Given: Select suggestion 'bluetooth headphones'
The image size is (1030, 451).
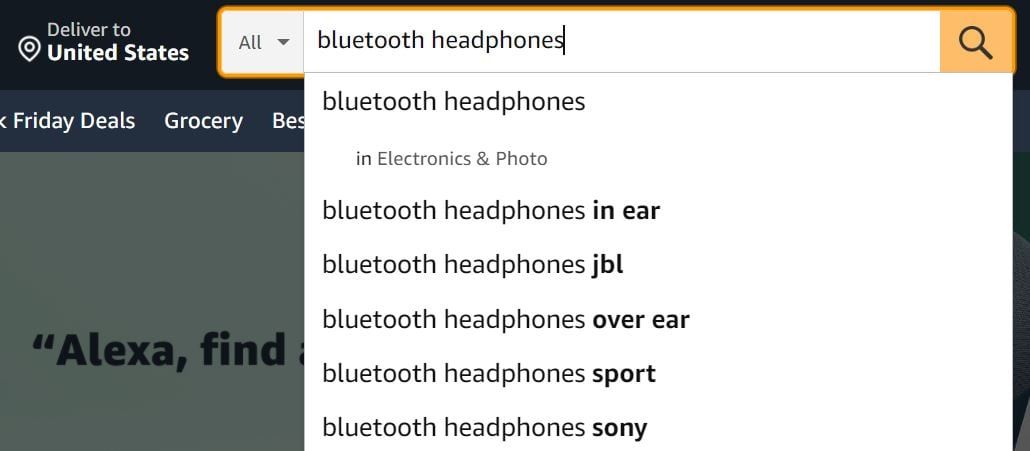Looking at the screenshot, I should (453, 102).
